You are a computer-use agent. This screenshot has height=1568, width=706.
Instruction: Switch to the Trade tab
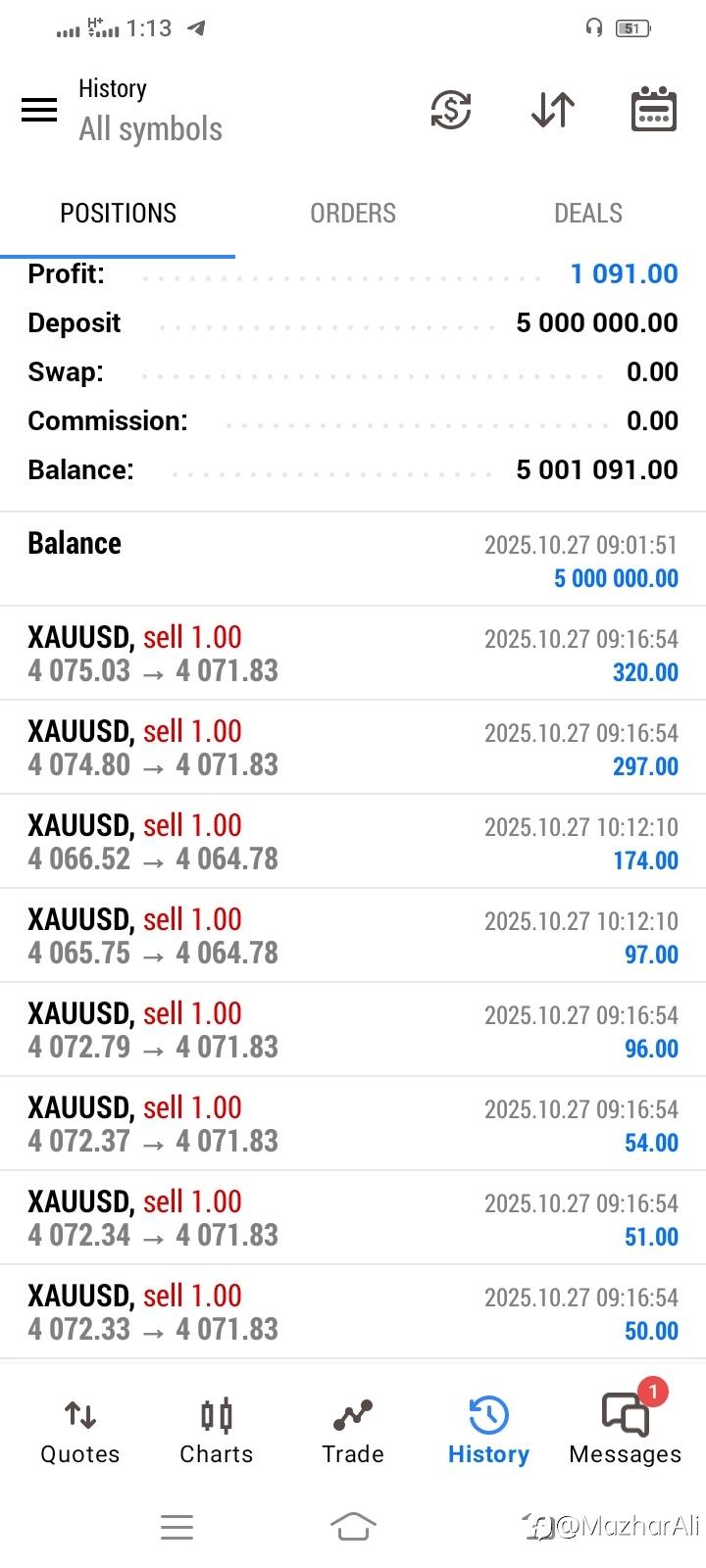coord(353,1433)
